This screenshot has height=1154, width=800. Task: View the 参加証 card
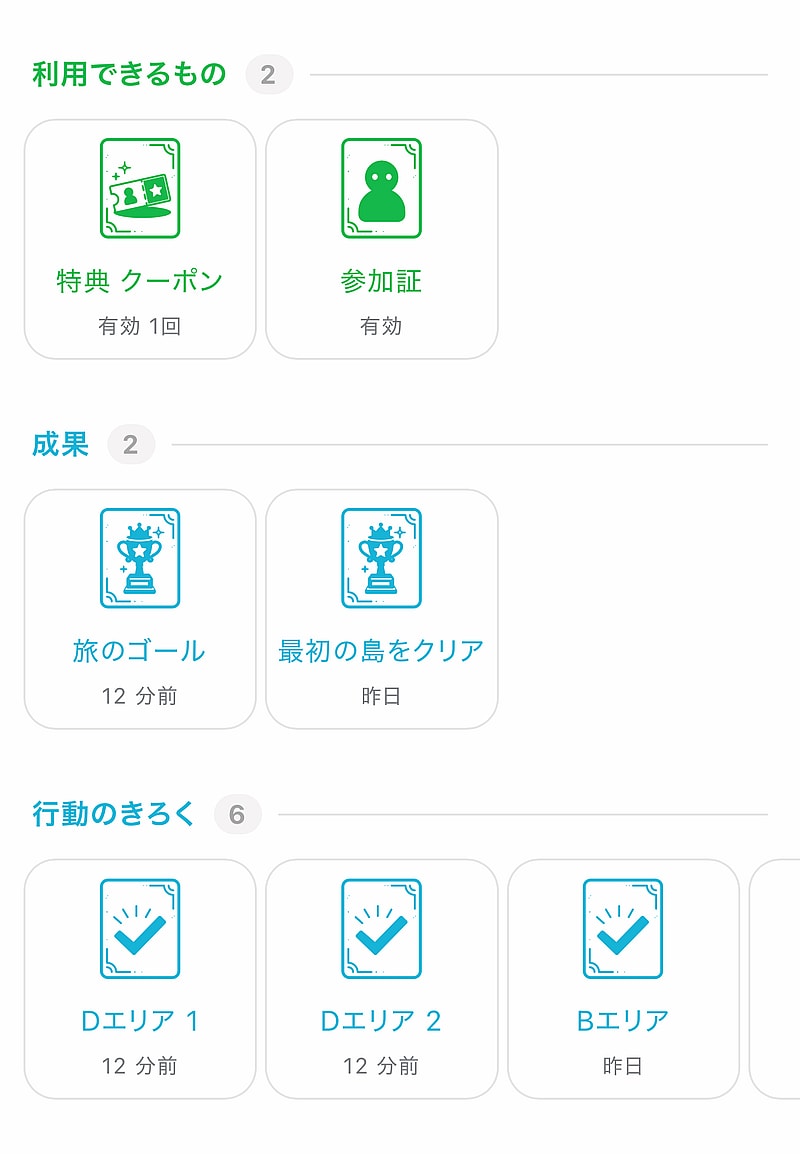(381, 240)
